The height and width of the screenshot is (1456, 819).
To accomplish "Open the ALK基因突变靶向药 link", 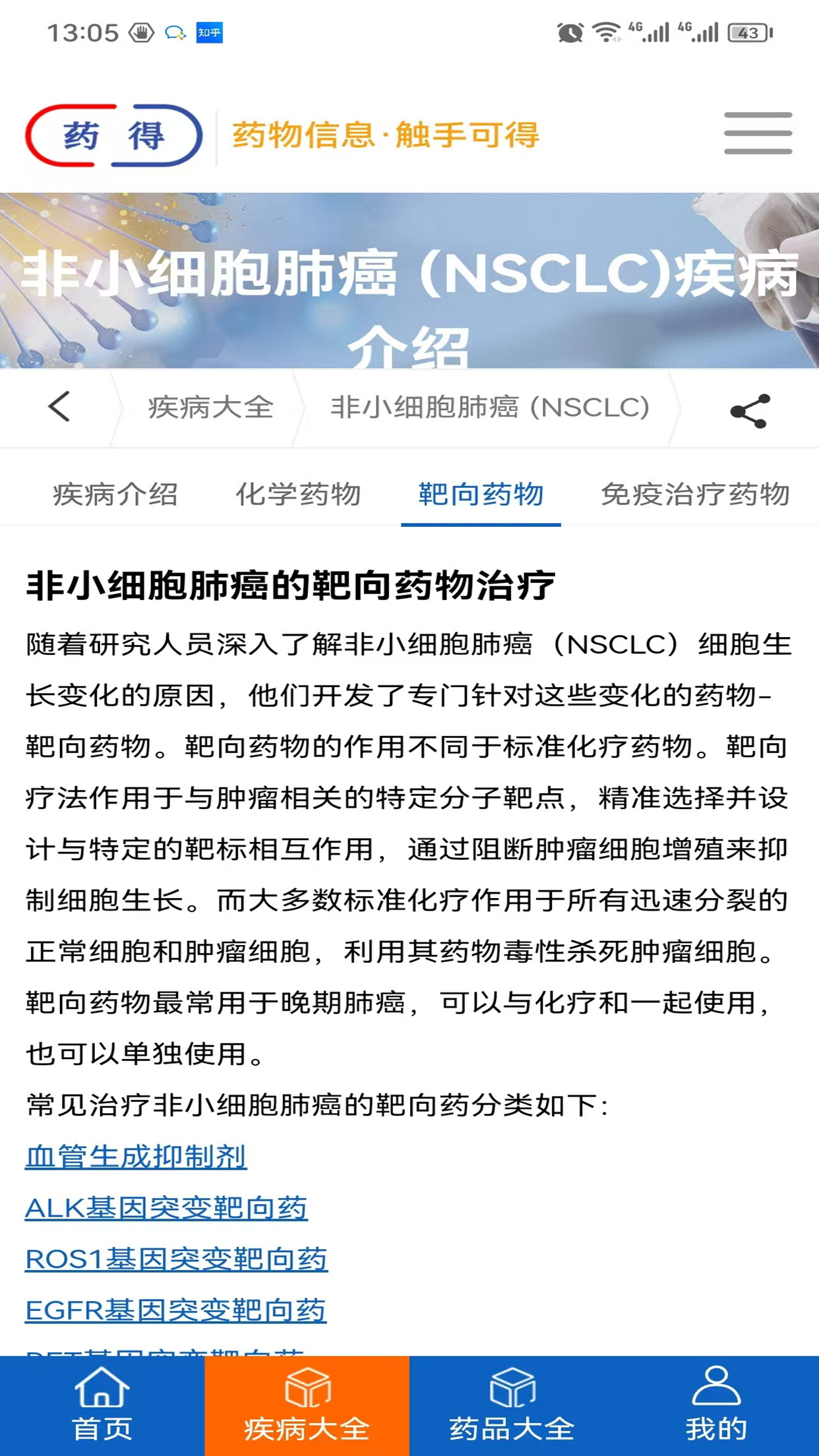I will point(166,1208).
